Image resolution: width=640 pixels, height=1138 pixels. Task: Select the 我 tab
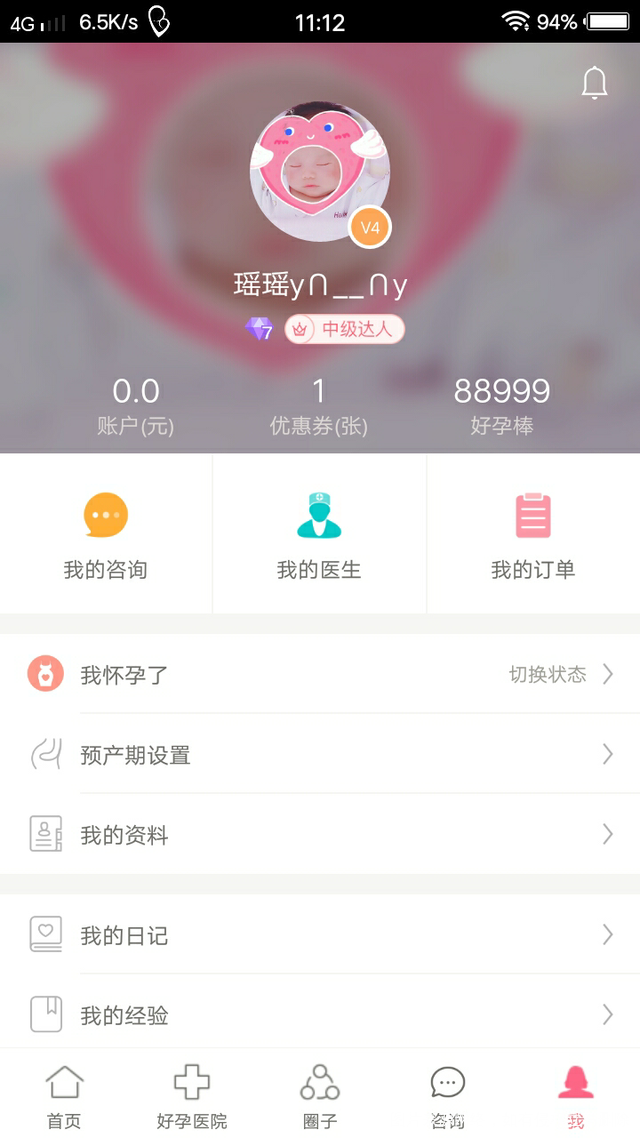[575, 1096]
